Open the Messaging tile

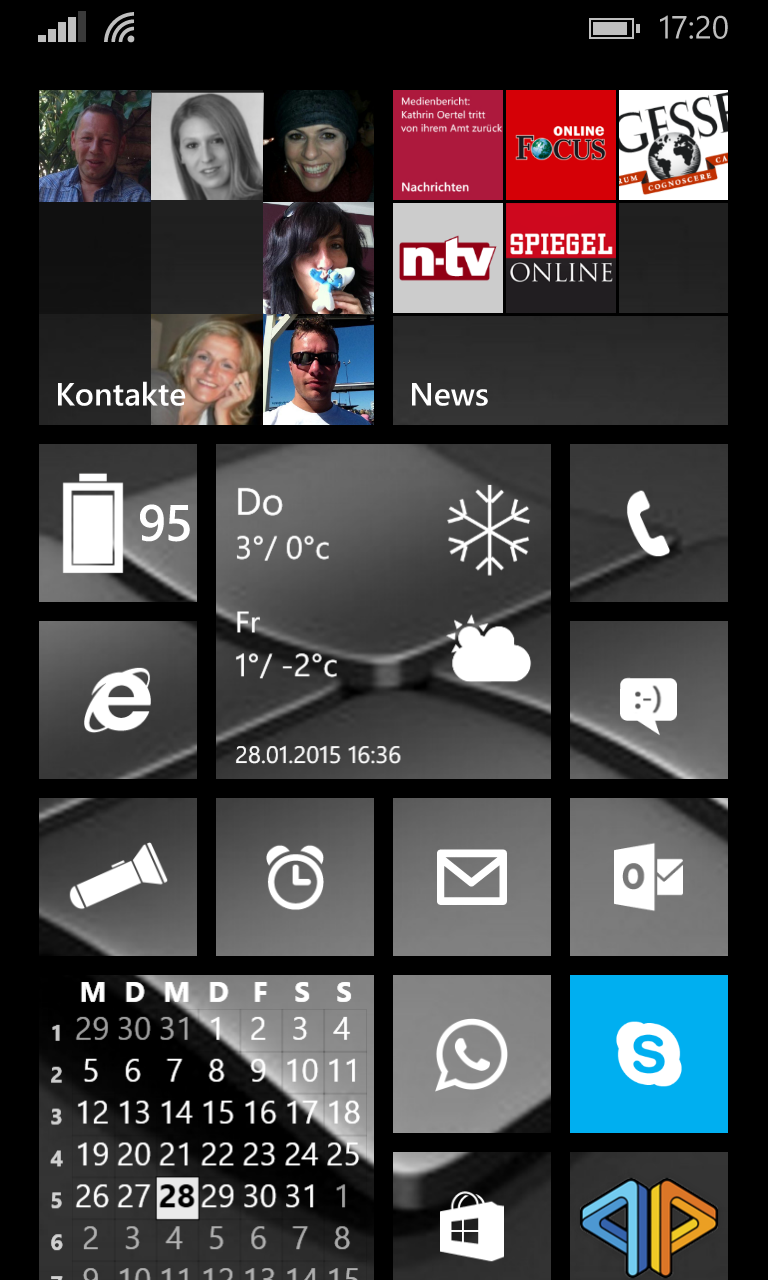coord(649,700)
